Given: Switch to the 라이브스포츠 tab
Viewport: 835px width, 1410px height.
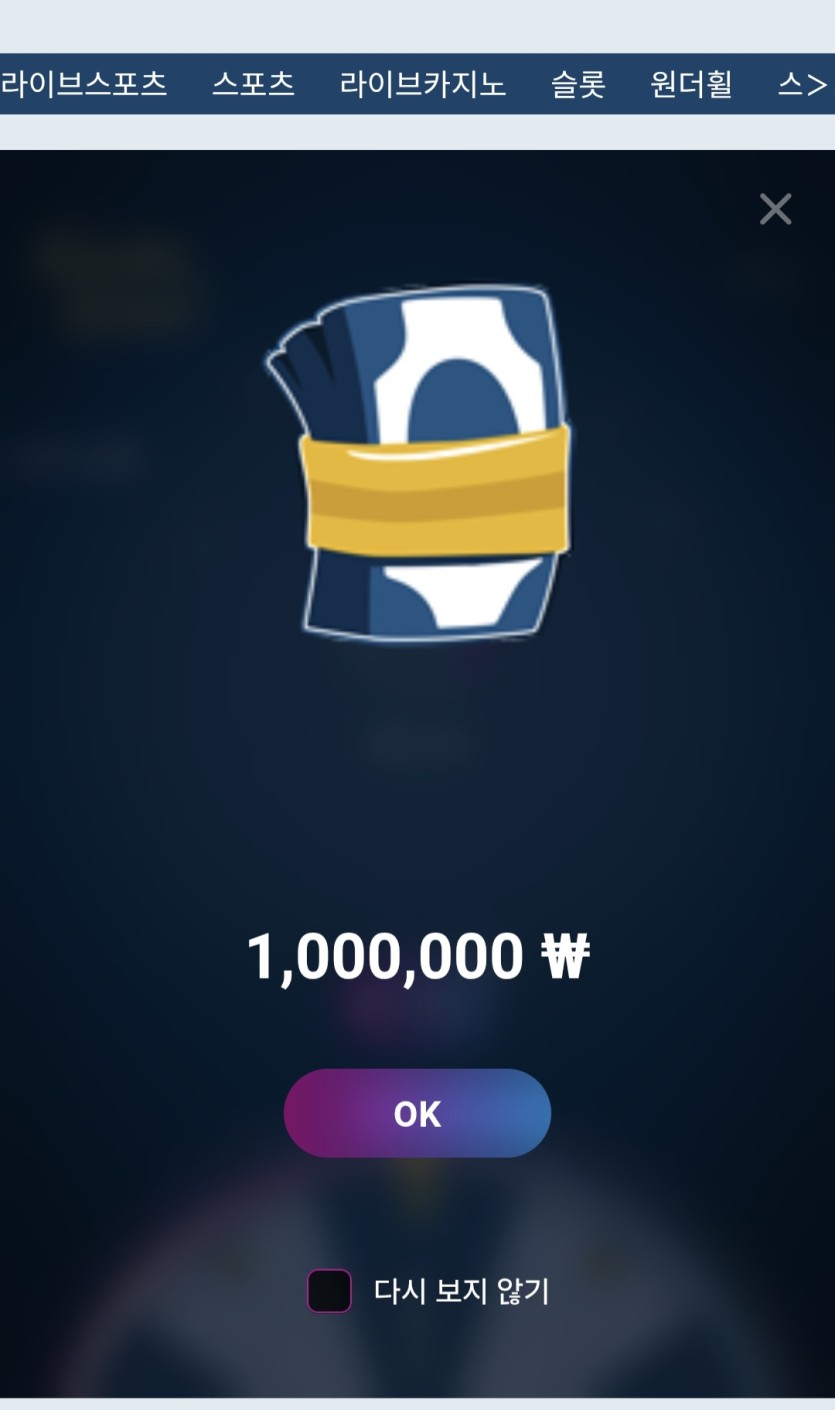Looking at the screenshot, I should pos(84,84).
